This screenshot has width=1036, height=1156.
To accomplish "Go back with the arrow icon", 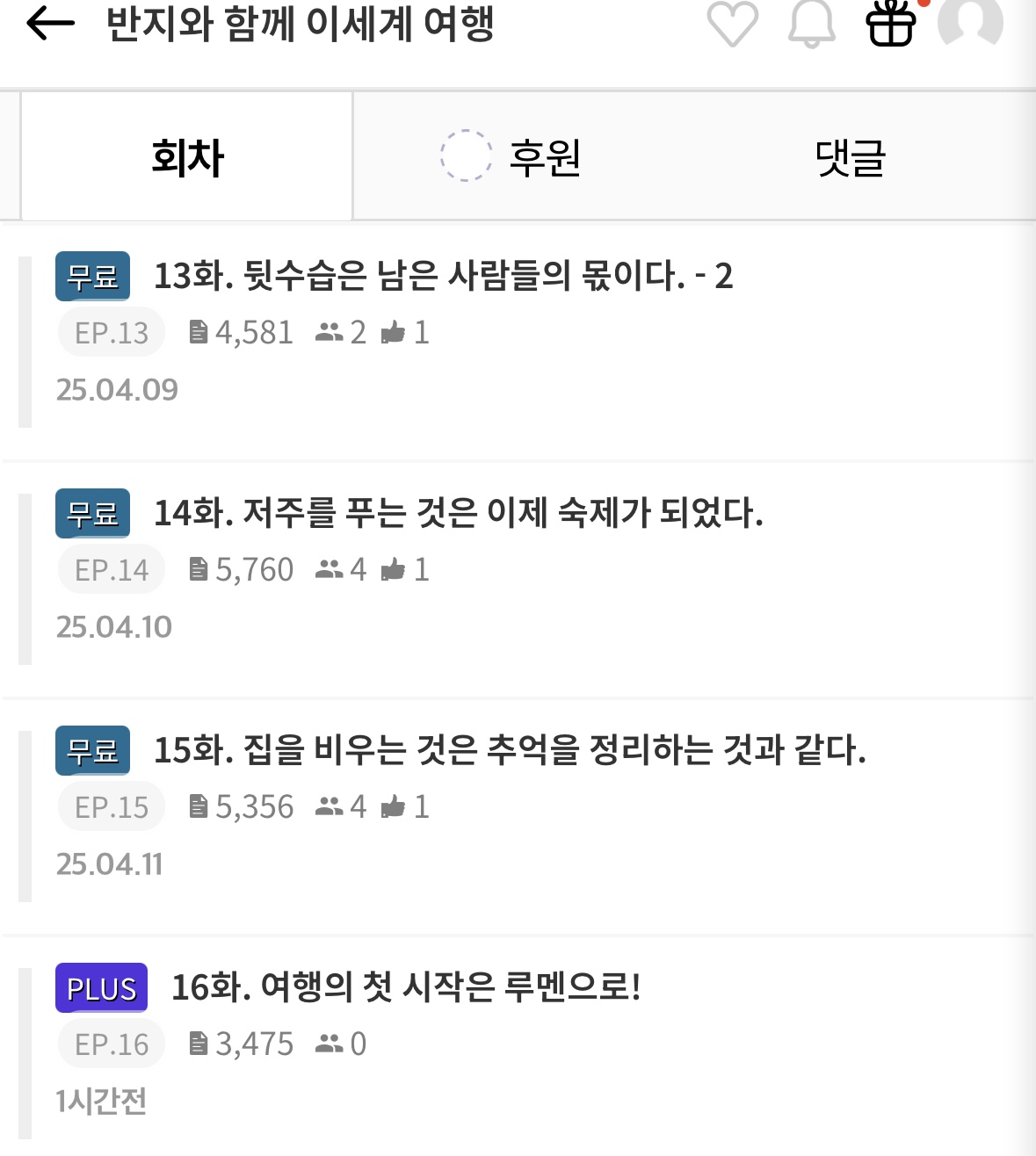I will [x=50, y=24].
